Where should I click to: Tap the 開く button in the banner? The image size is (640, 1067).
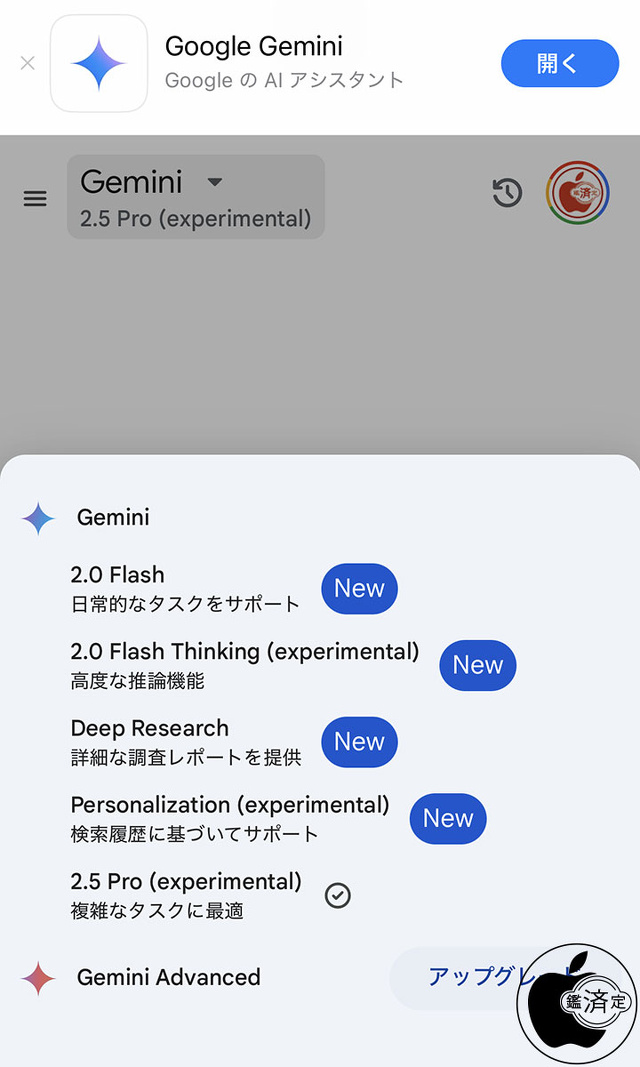point(559,64)
